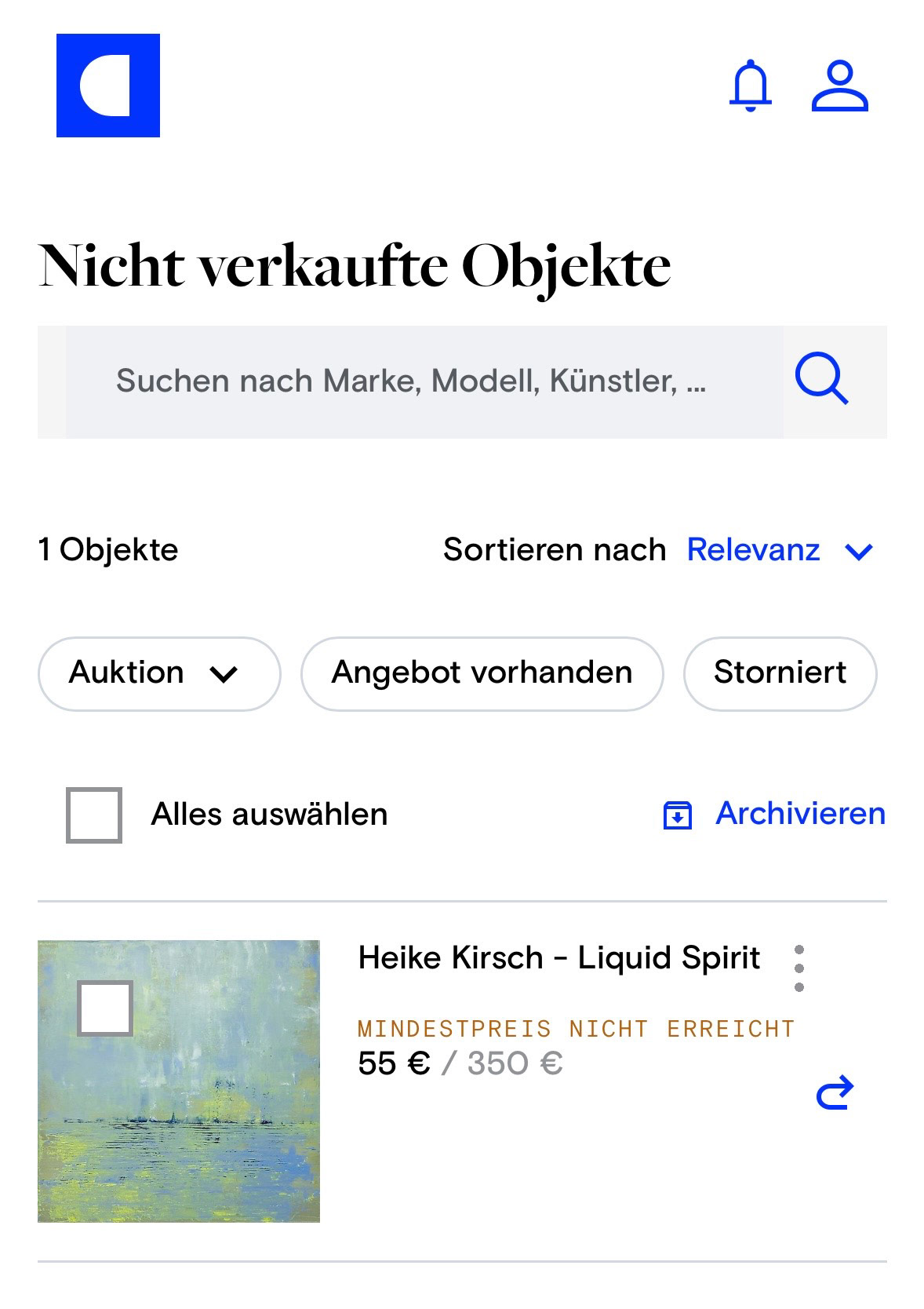Viewport: 924px width, 1309px height.
Task: Open the Auktion filter dropdown
Action: coord(158,673)
